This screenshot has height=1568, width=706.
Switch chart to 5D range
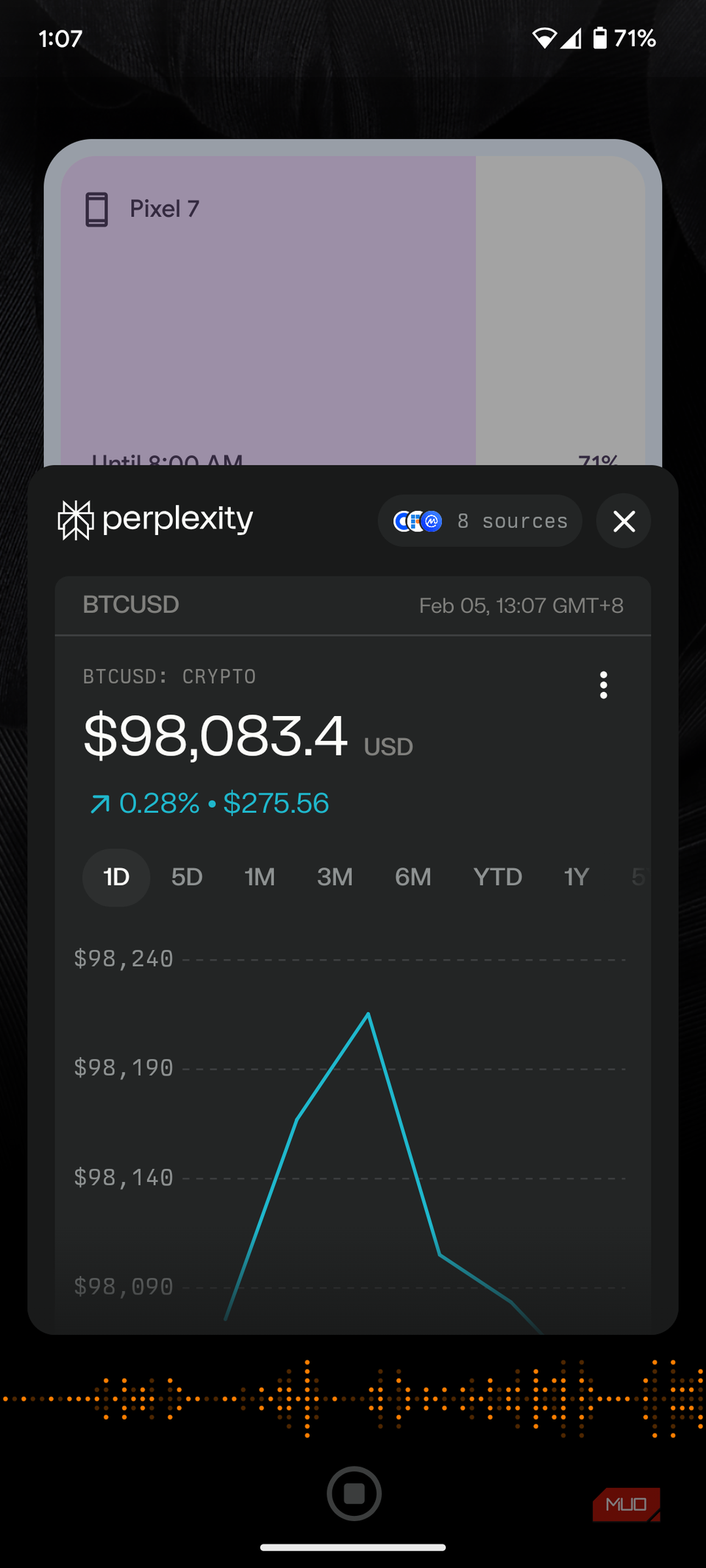click(187, 877)
